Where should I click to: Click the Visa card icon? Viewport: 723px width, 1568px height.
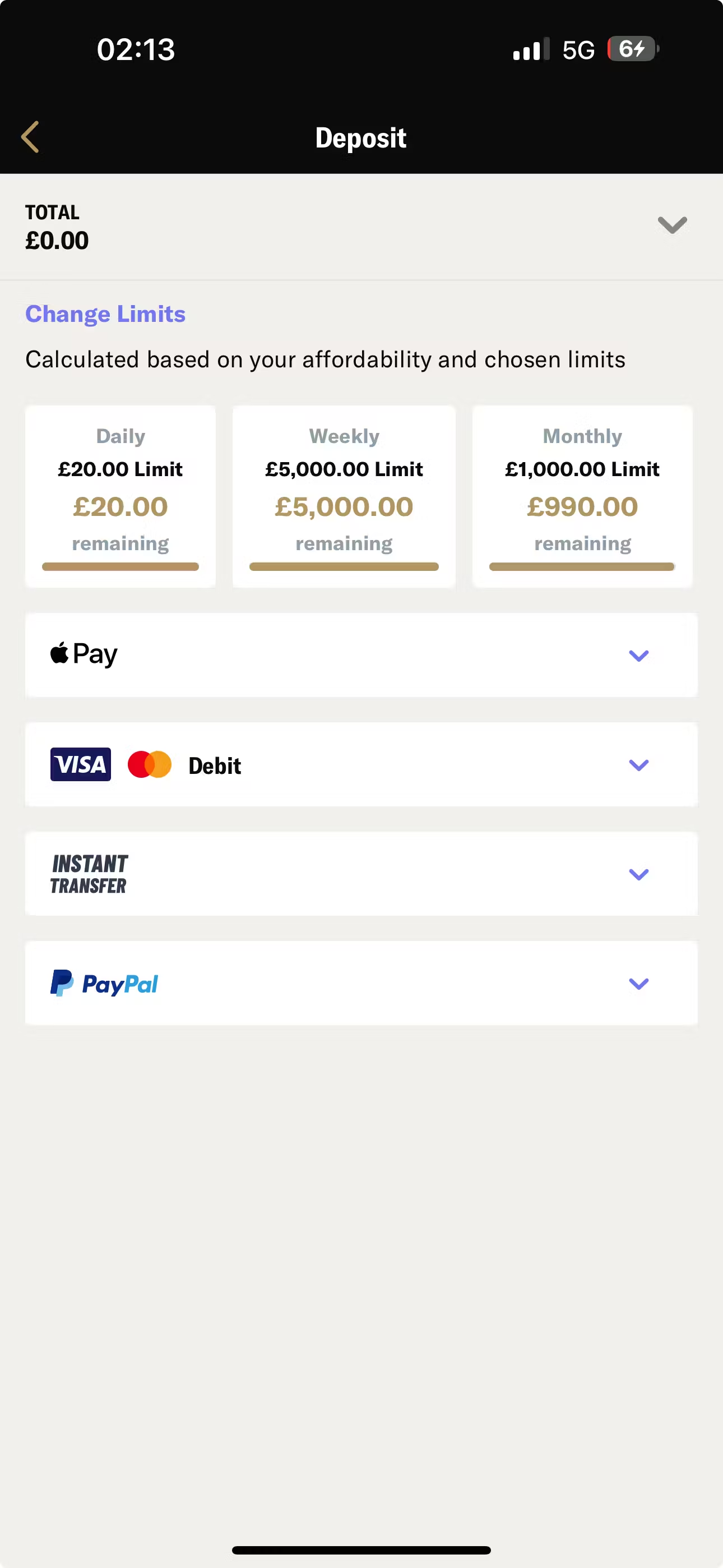tap(80, 764)
